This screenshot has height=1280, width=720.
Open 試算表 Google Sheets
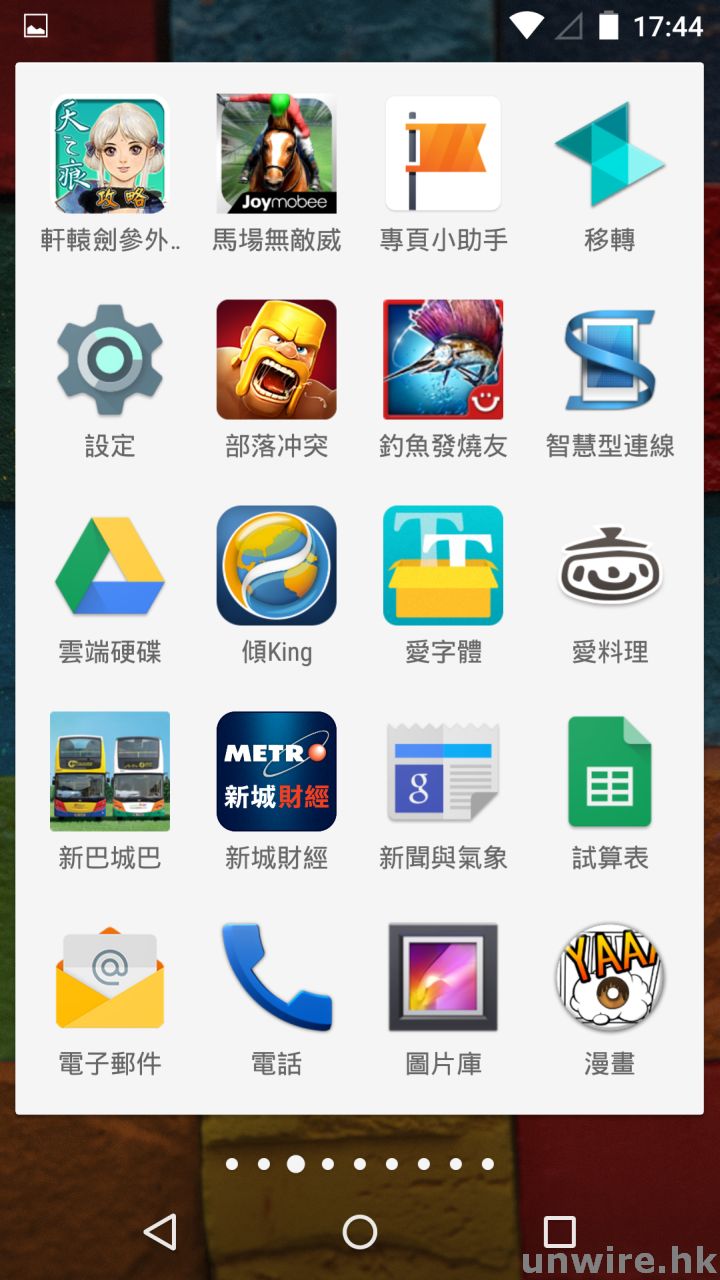click(x=610, y=772)
